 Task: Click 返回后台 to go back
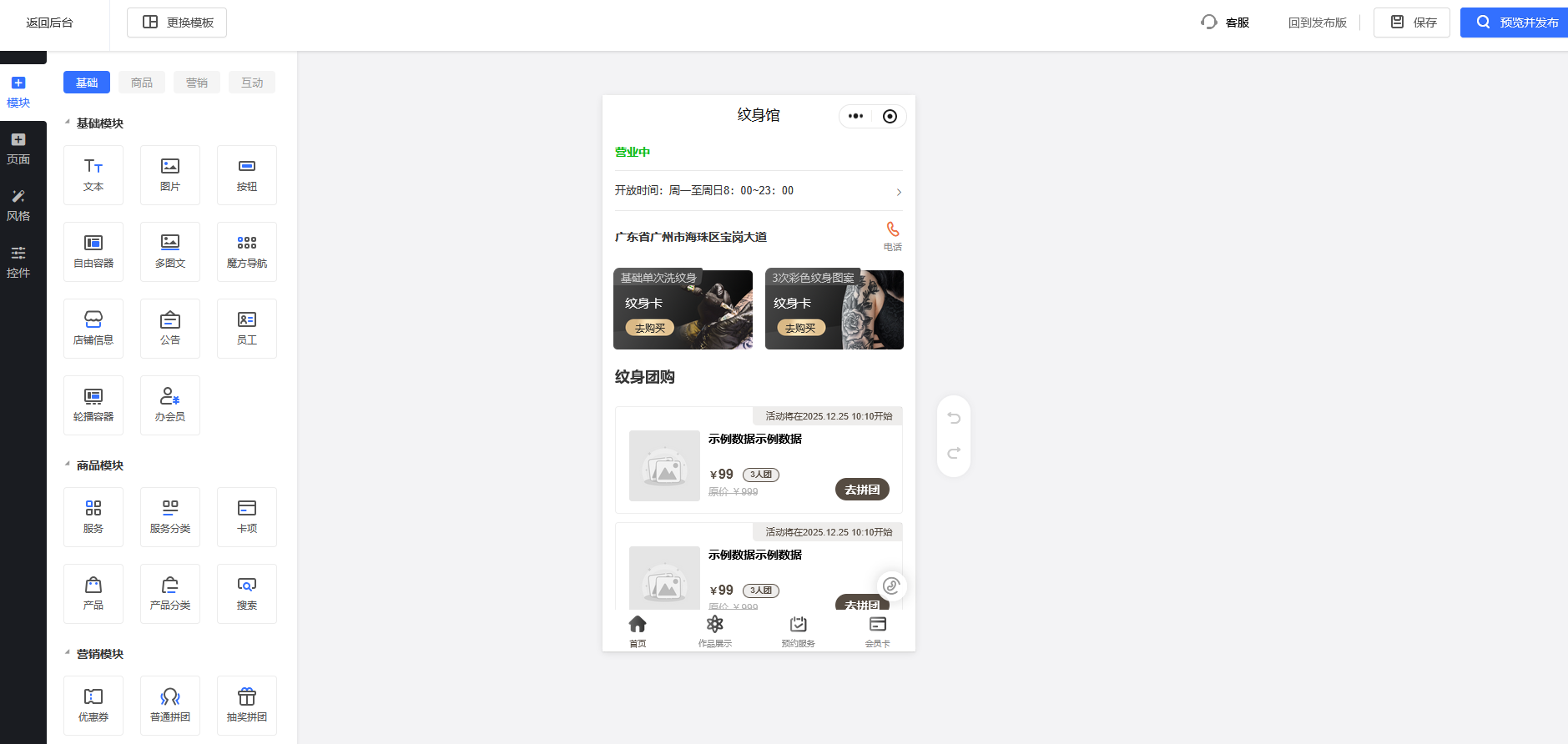point(49,23)
